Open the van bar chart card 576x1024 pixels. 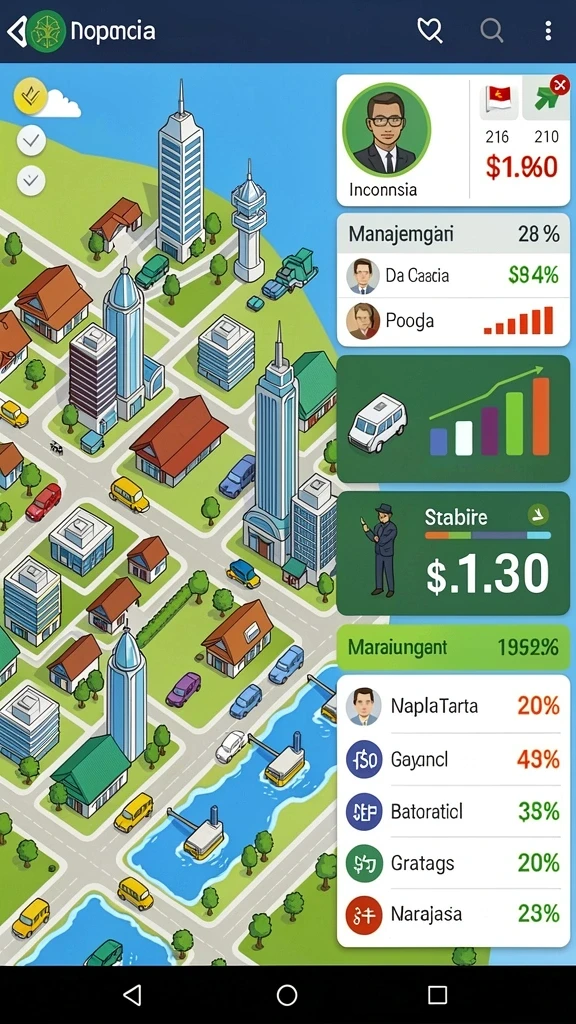tap(453, 419)
